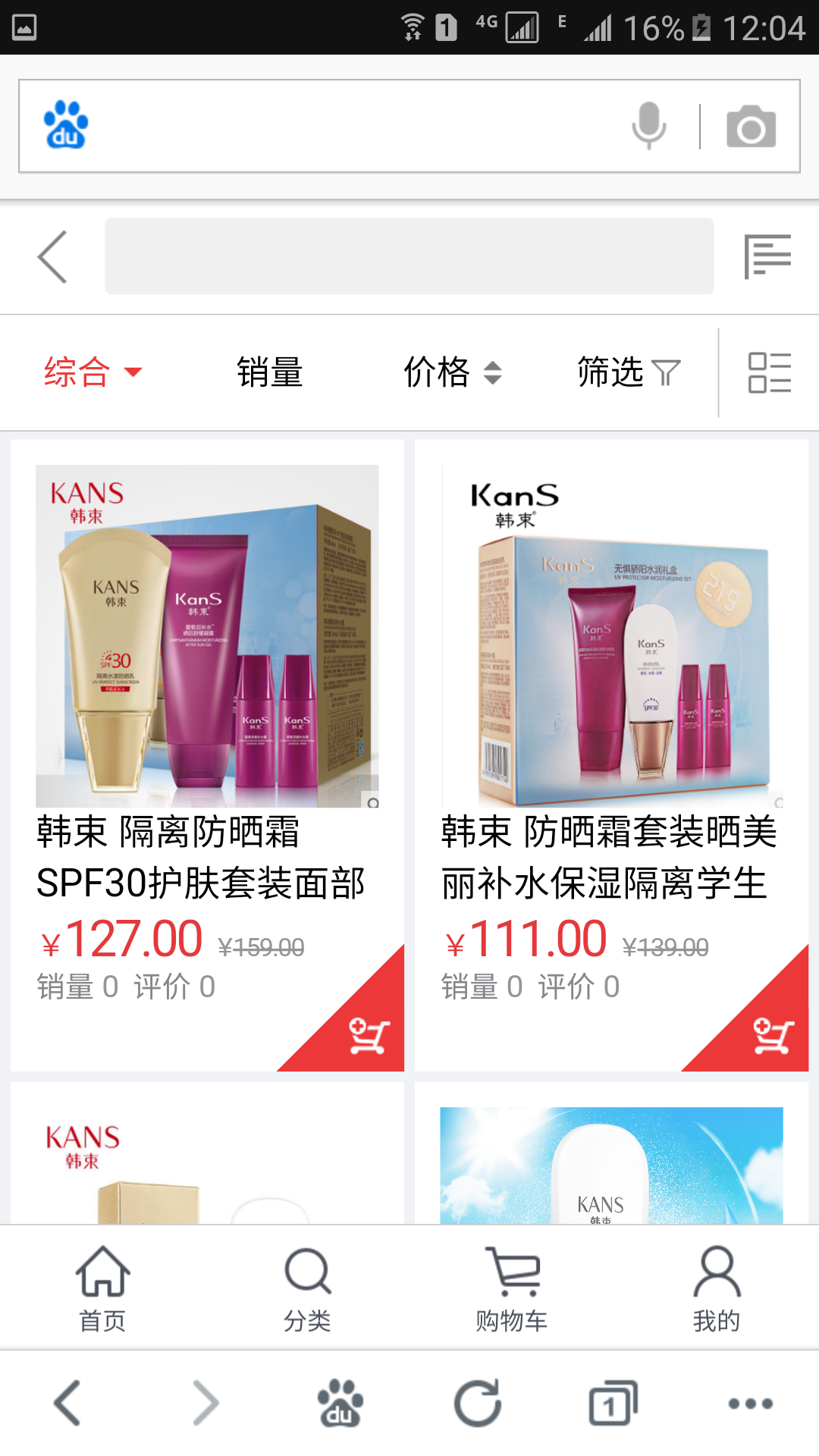Tap the shop search box
The image size is (819, 1456).
point(409,256)
